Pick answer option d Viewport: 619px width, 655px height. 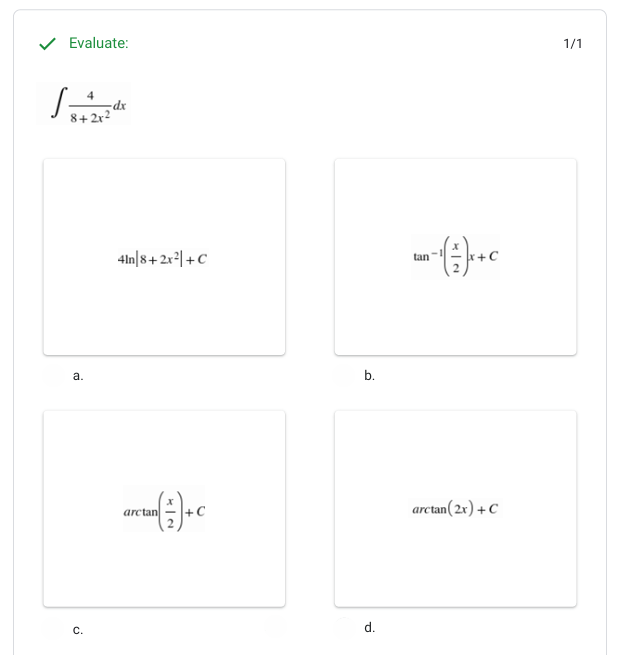point(455,508)
